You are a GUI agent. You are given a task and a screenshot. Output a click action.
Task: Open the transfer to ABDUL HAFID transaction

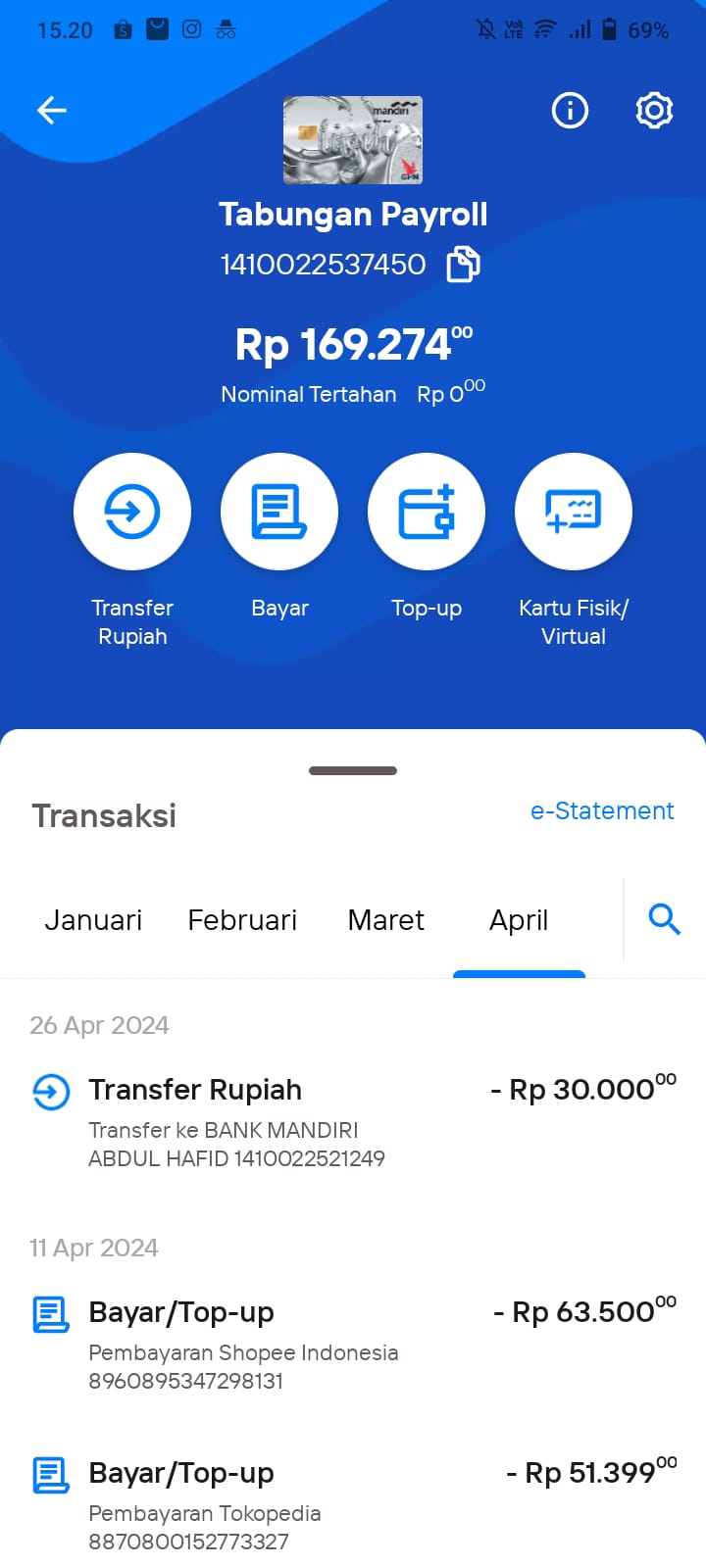[x=353, y=1122]
